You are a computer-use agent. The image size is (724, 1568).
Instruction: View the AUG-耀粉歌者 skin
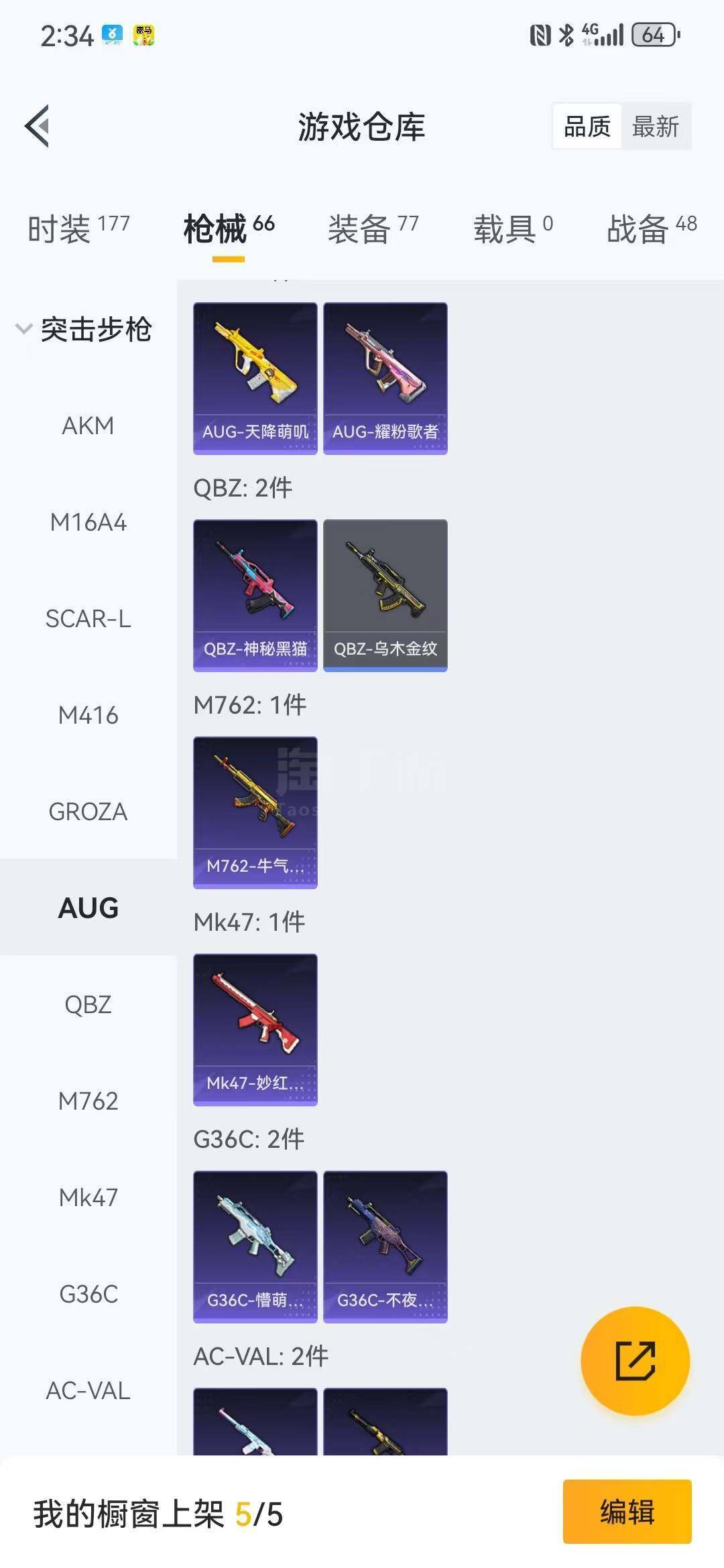(385, 378)
